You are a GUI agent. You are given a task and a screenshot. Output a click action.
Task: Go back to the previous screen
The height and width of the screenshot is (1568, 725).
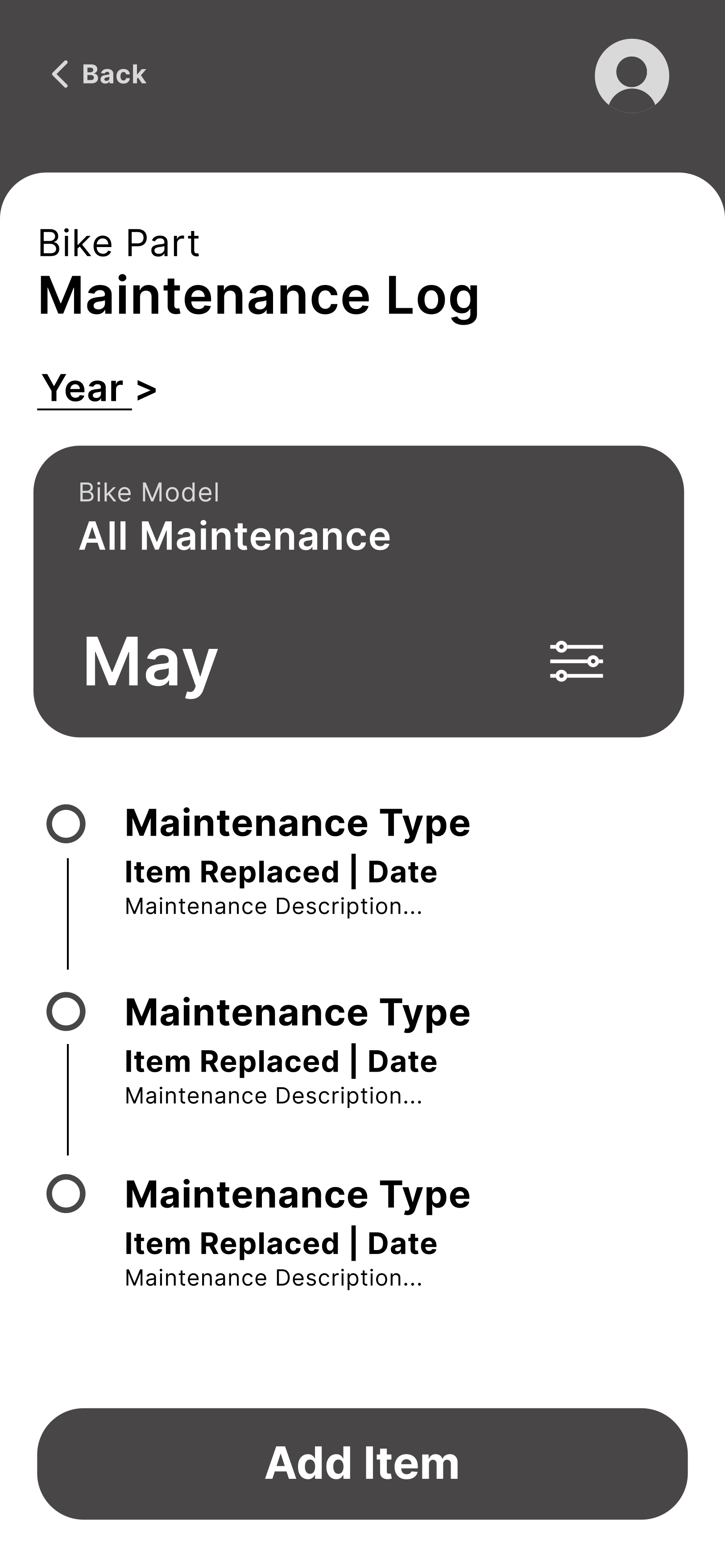click(99, 74)
